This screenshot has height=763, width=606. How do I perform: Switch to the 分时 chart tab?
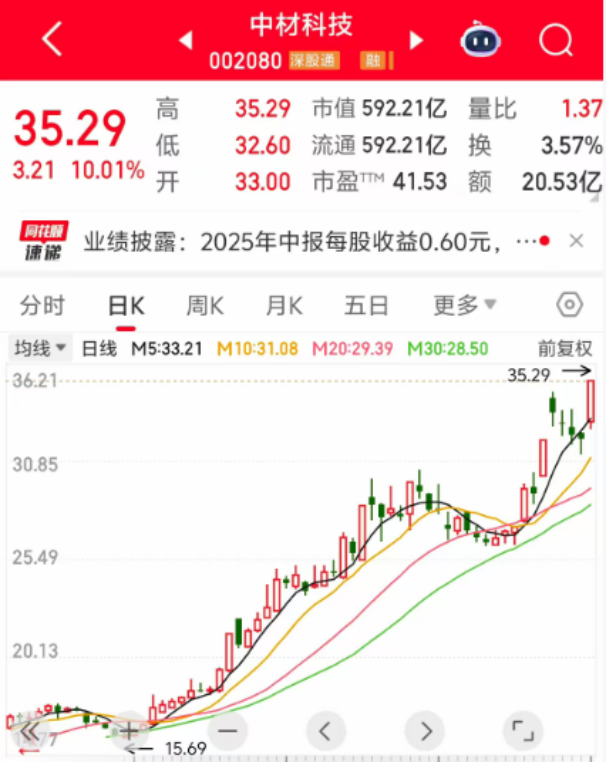tap(42, 305)
